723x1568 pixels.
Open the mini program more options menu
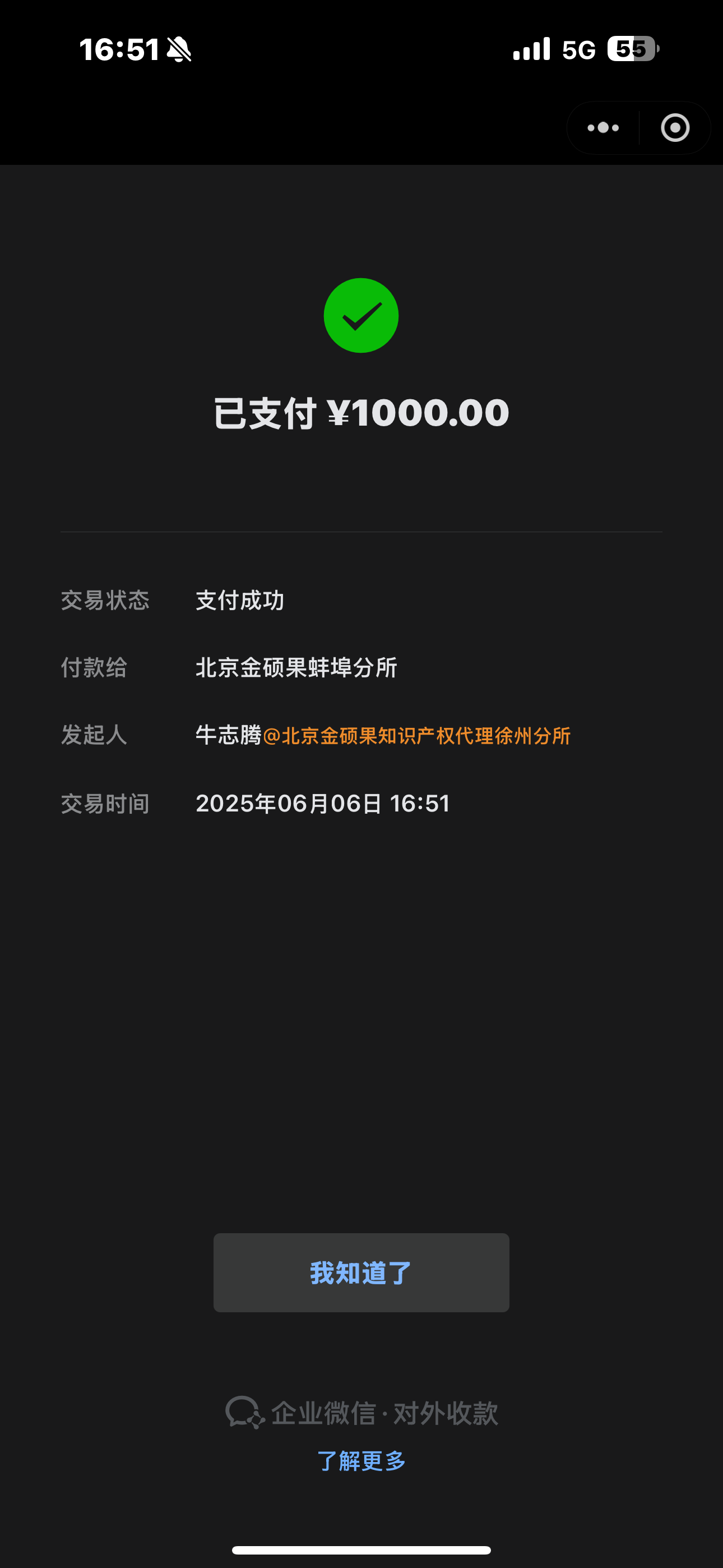[603, 128]
